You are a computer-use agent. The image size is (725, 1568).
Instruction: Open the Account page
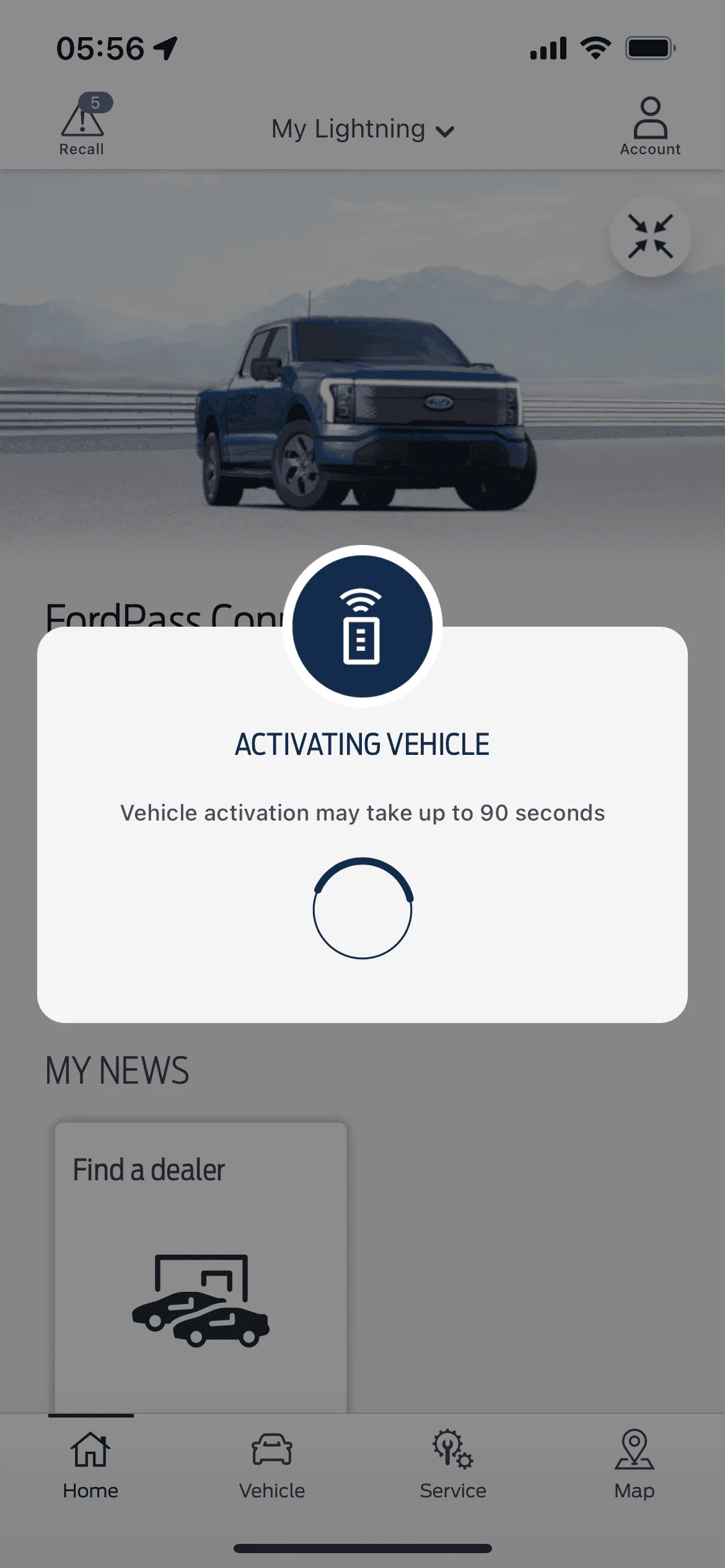(650, 126)
